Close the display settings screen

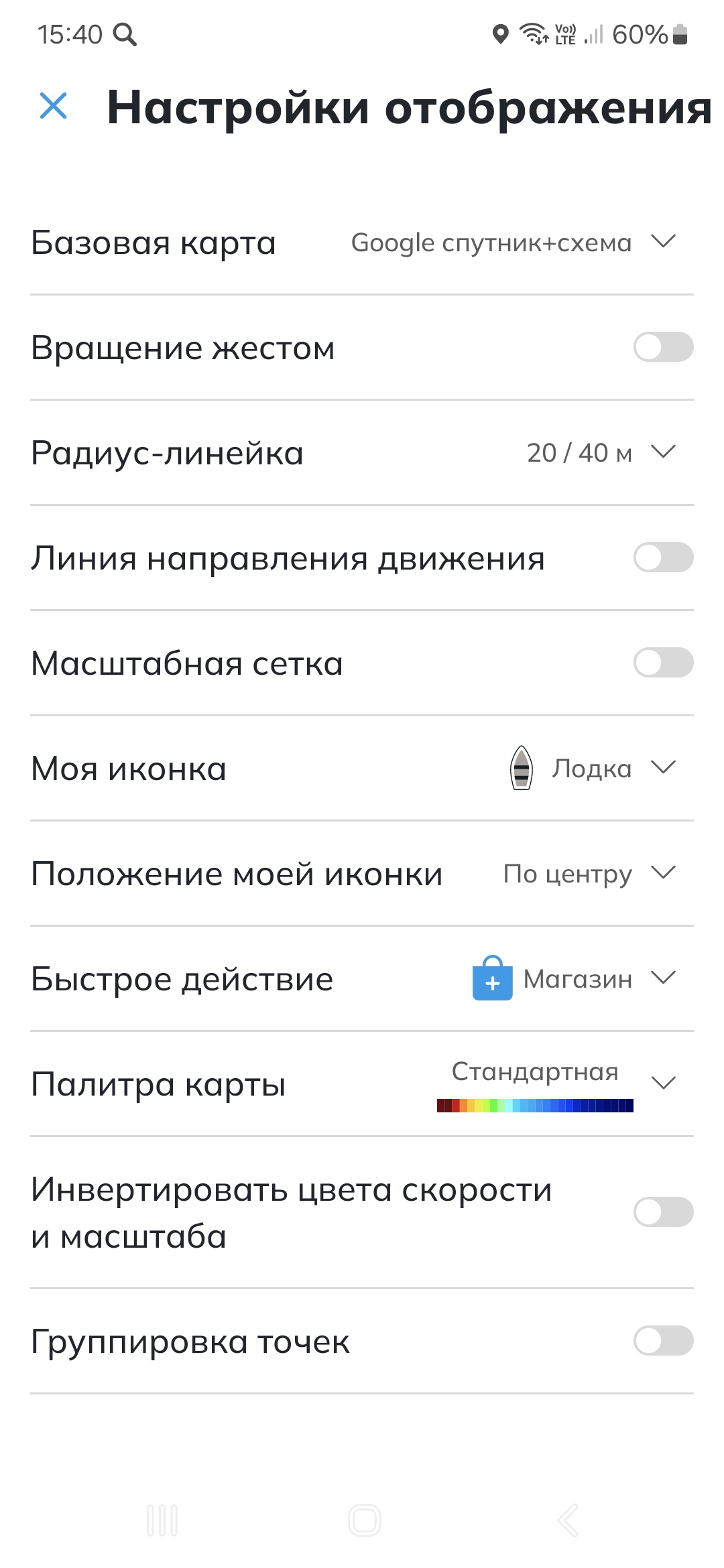[x=54, y=106]
